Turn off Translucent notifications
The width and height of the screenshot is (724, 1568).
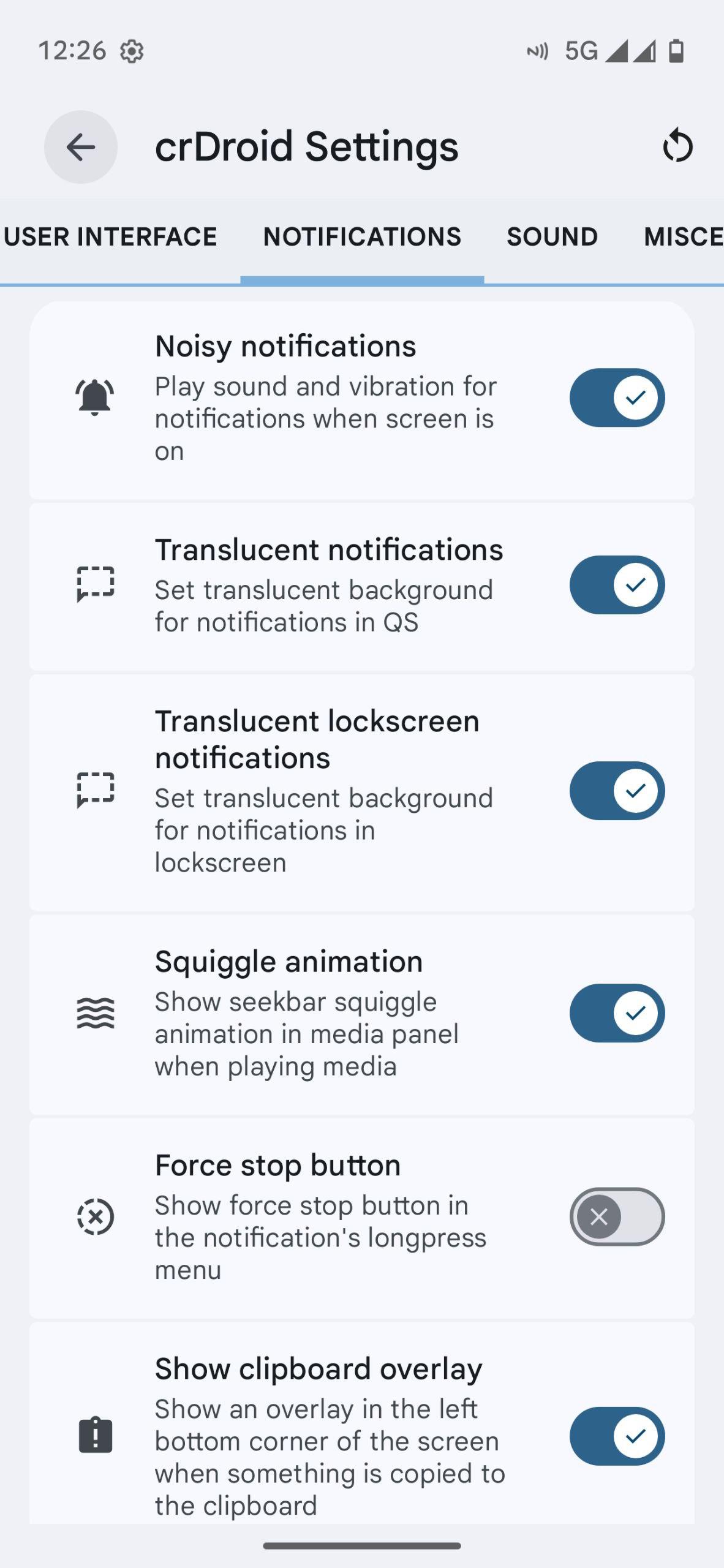point(617,585)
